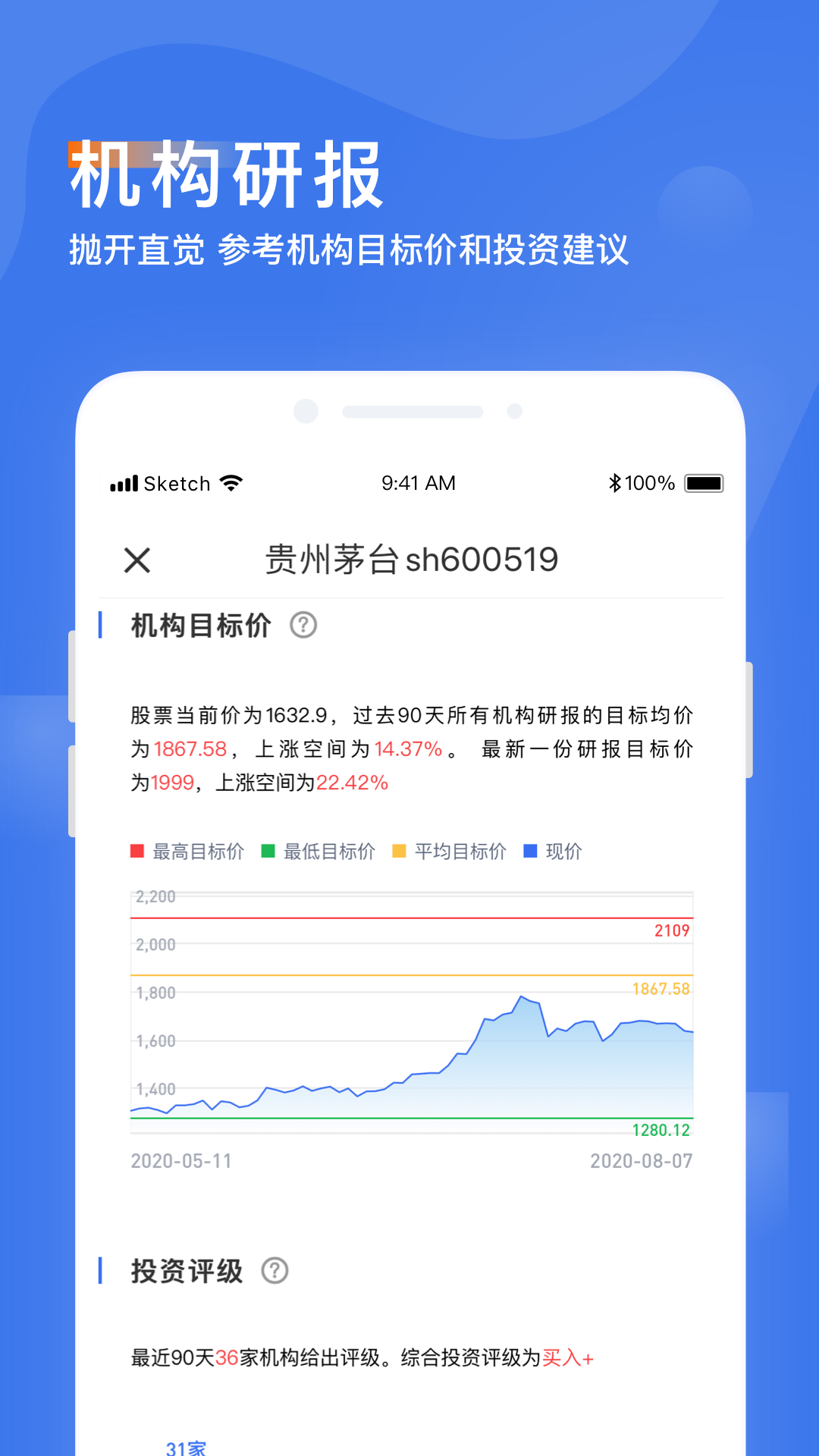The image size is (819, 1456).
Task: Close the stock detail page with X
Action: click(x=136, y=560)
